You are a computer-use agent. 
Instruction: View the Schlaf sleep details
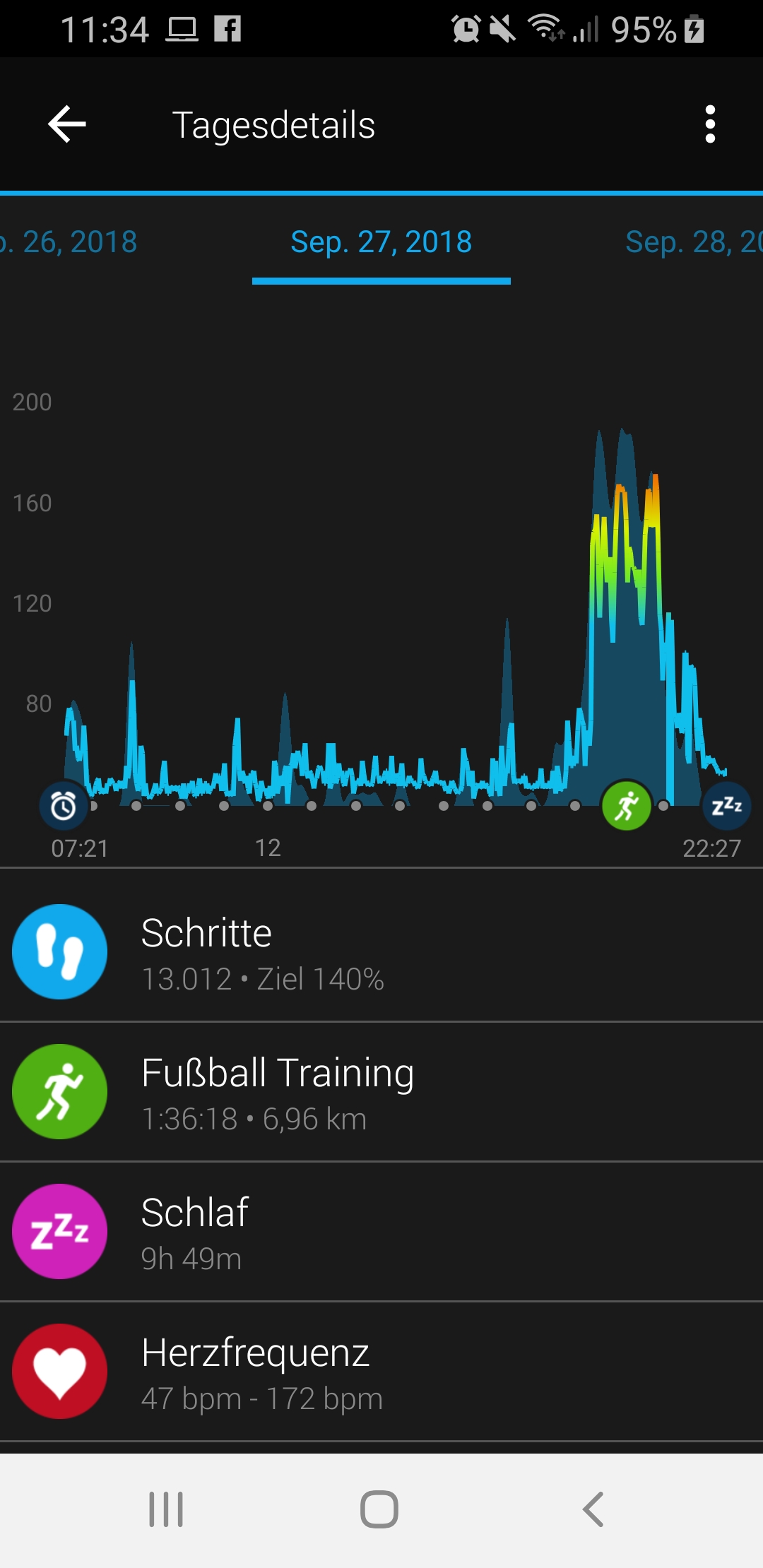pyautogui.click(x=381, y=1231)
